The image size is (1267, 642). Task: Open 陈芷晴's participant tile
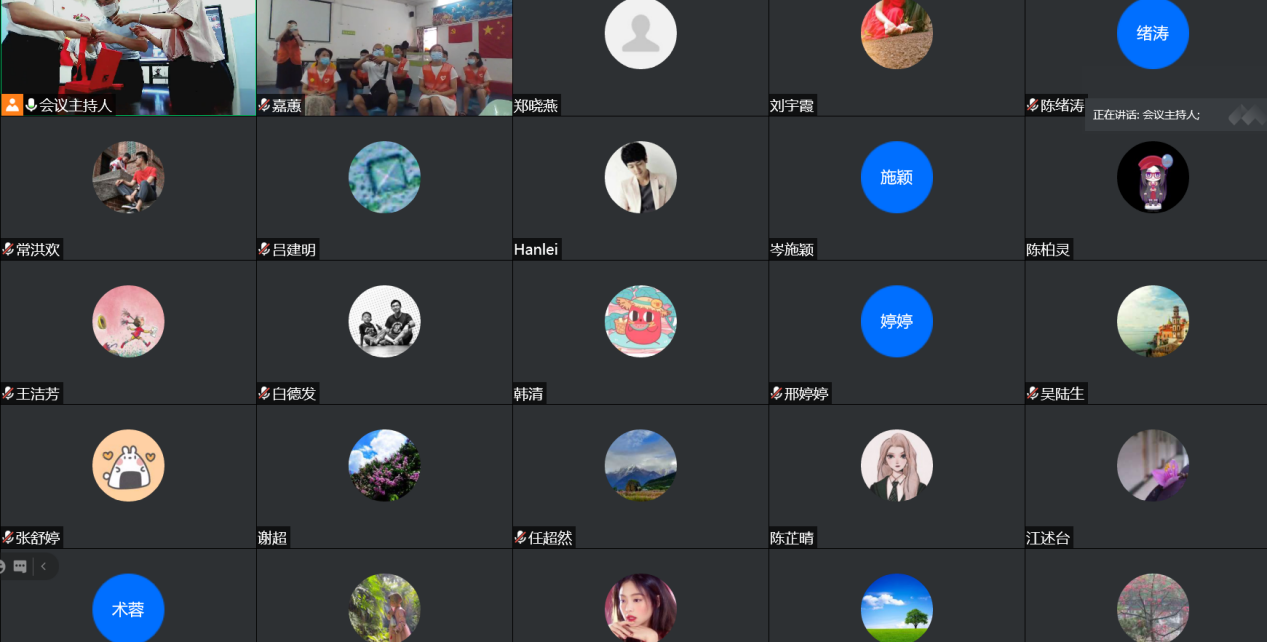point(896,467)
